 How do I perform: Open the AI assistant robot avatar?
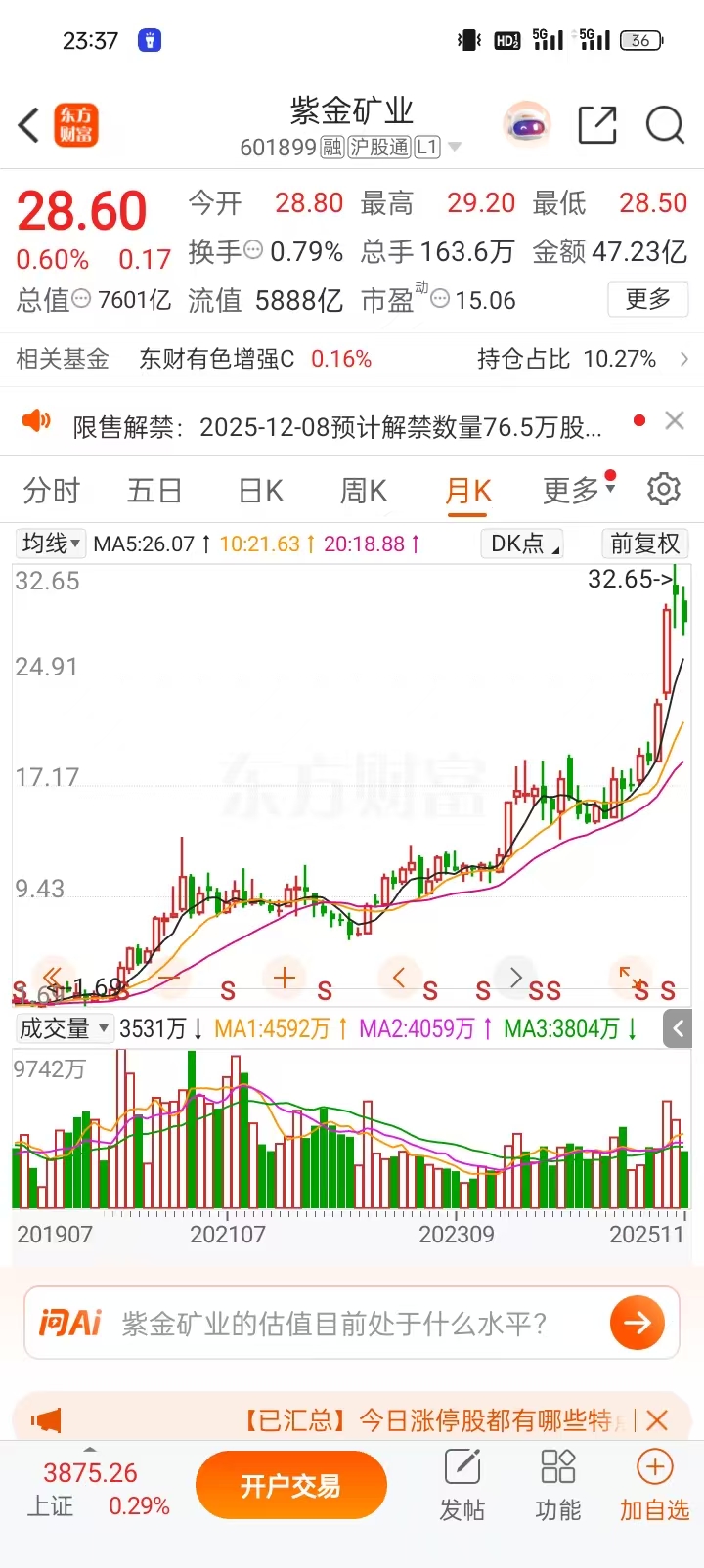527,125
